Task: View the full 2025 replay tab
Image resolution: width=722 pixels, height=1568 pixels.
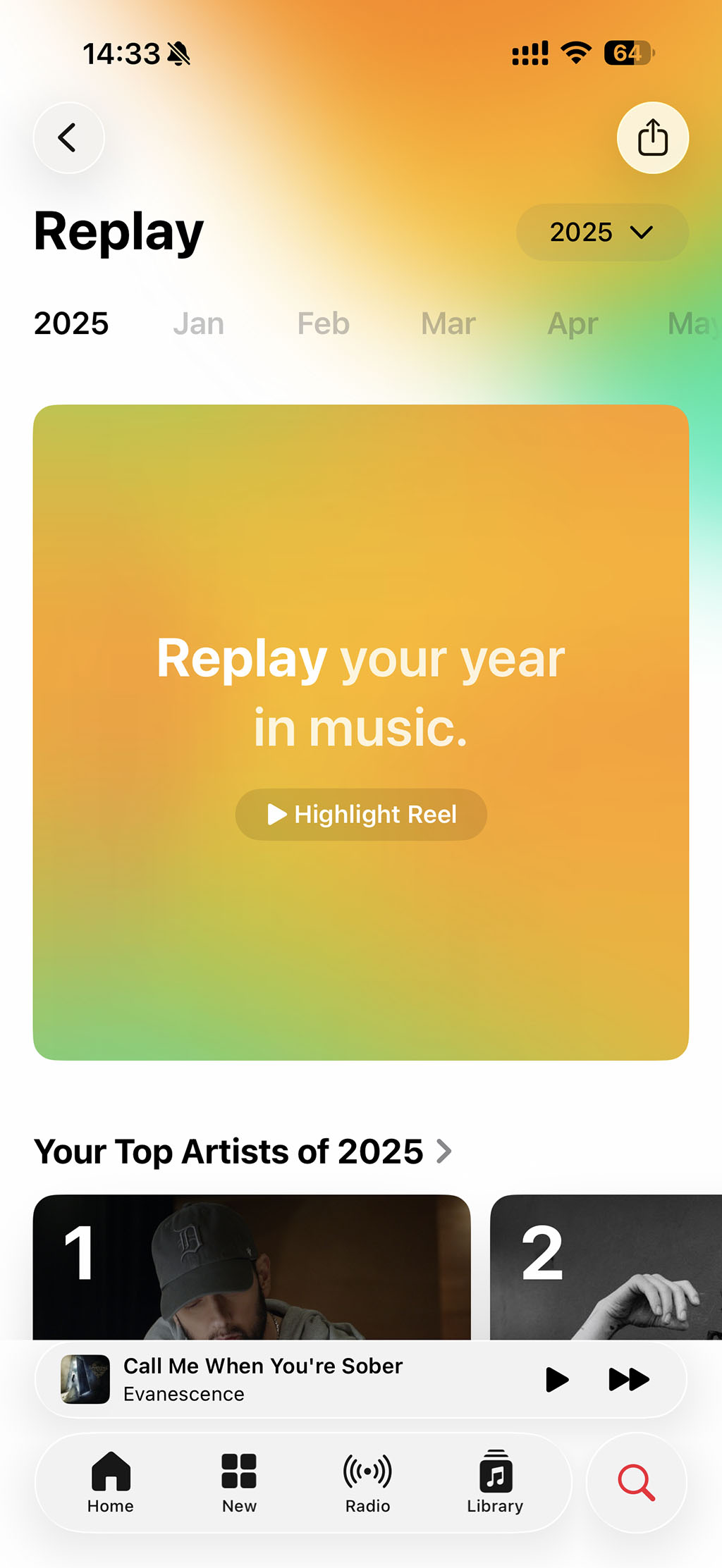Action: coord(71,323)
